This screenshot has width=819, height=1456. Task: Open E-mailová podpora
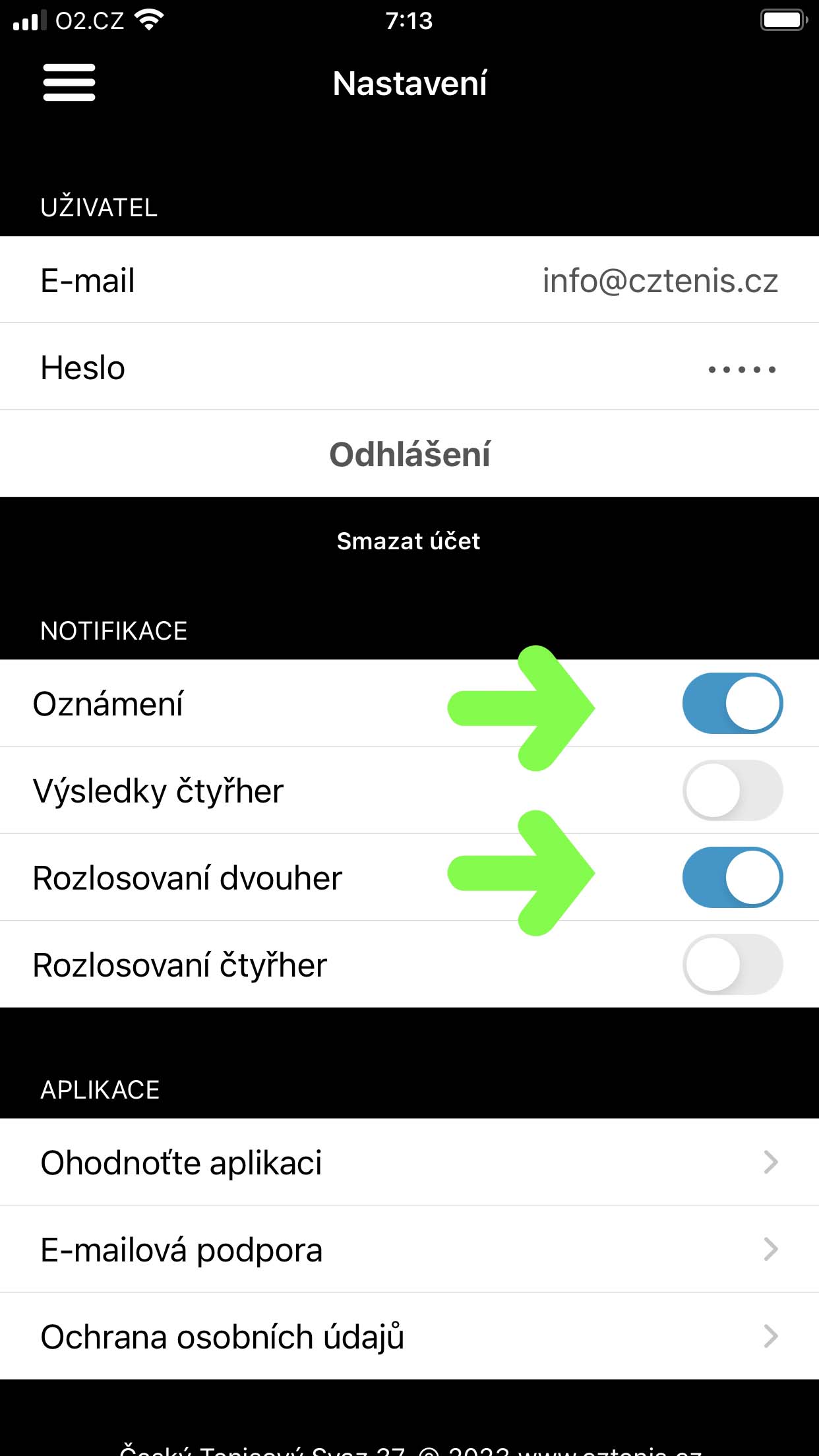[409, 1249]
